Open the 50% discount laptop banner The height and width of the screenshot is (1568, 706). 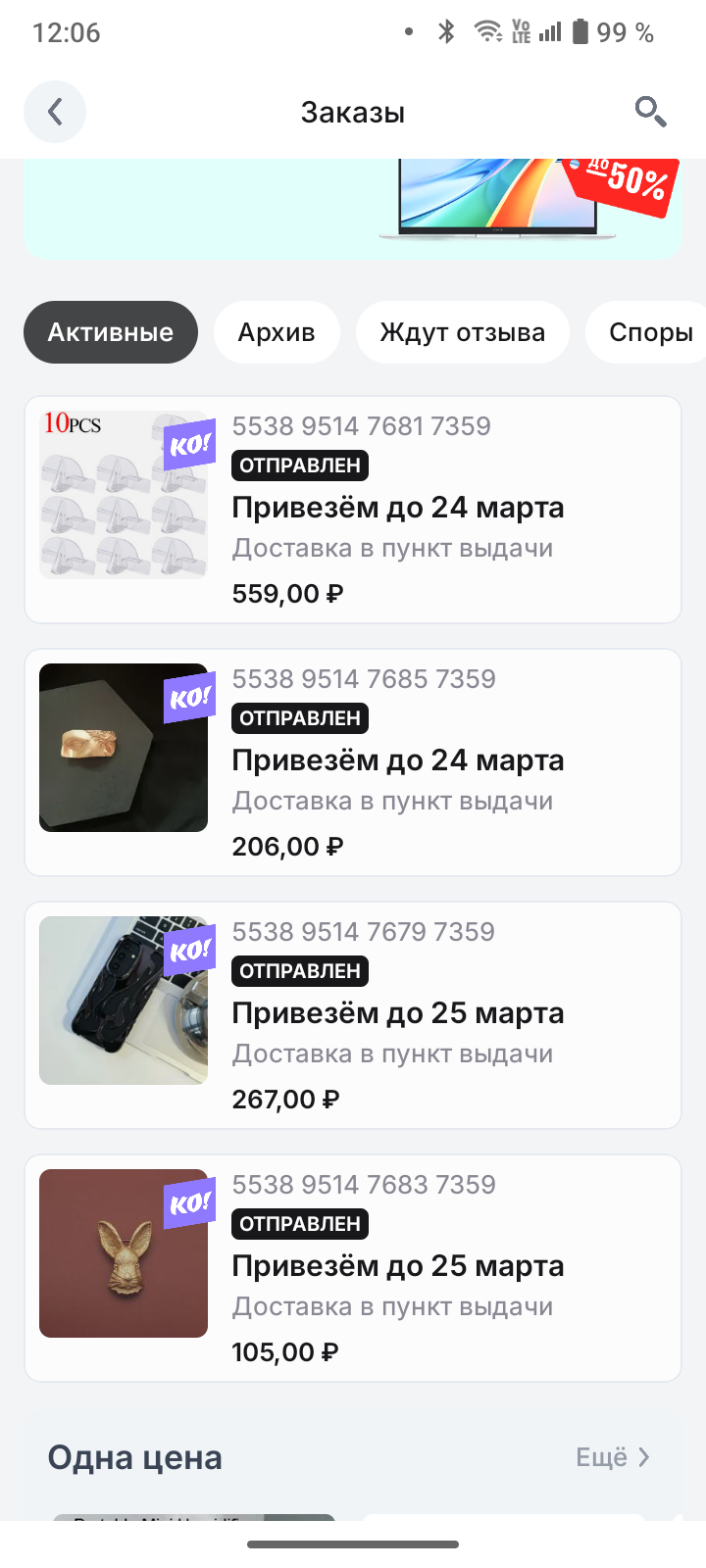pos(353,208)
